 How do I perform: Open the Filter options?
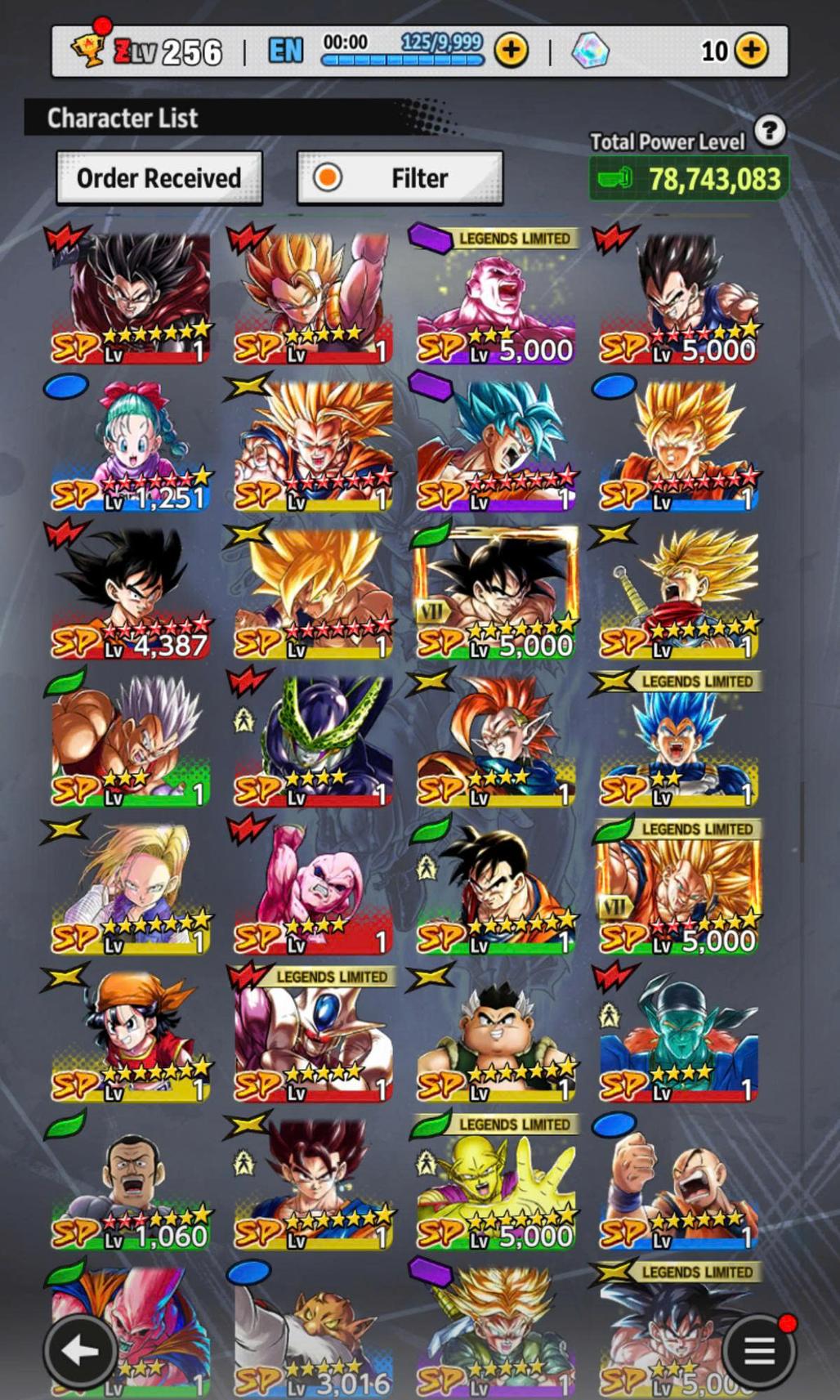pyautogui.click(x=400, y=177)
